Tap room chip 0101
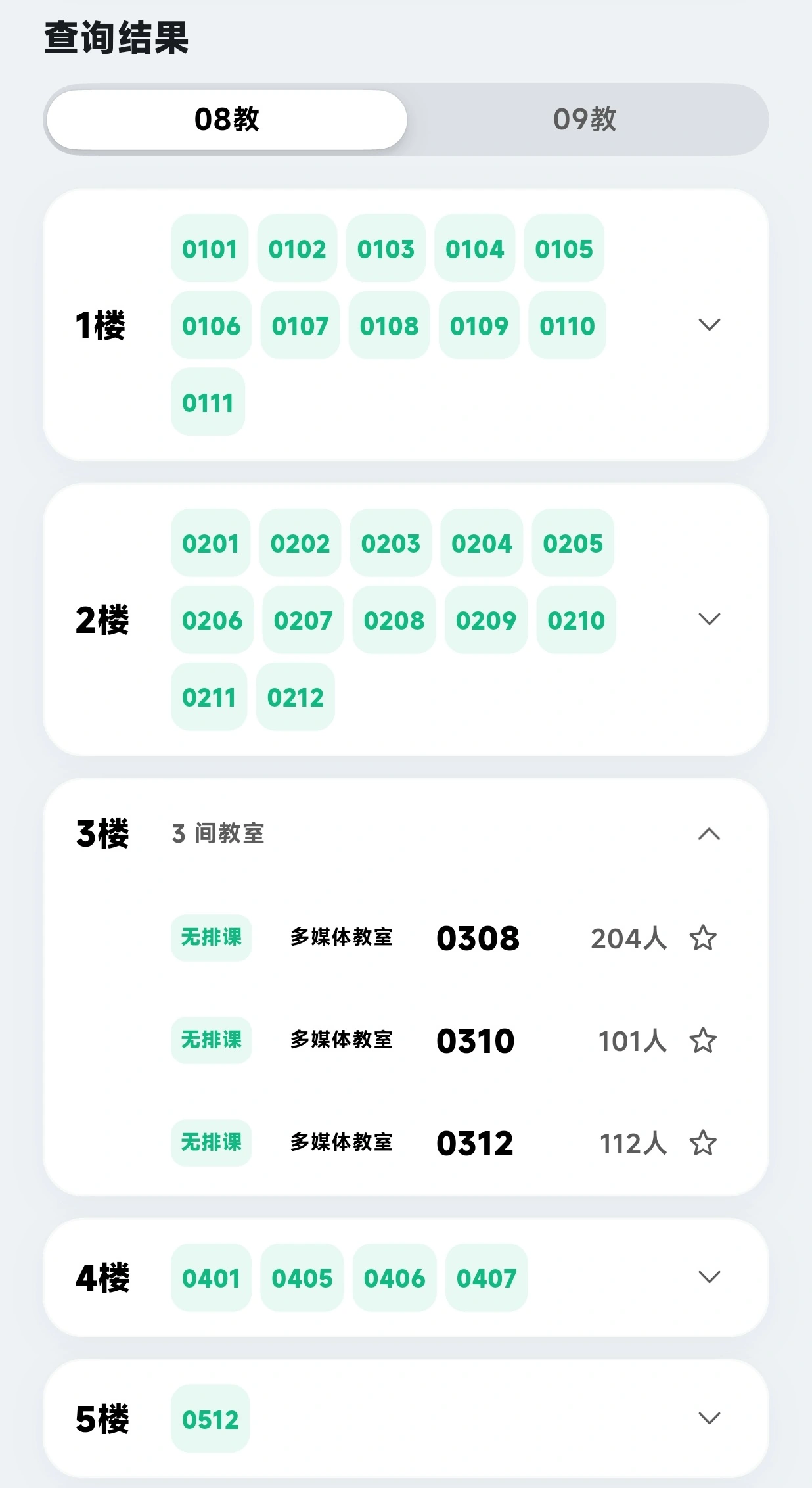The height and width of the screenshot is (1488, 812). point(210,248)
